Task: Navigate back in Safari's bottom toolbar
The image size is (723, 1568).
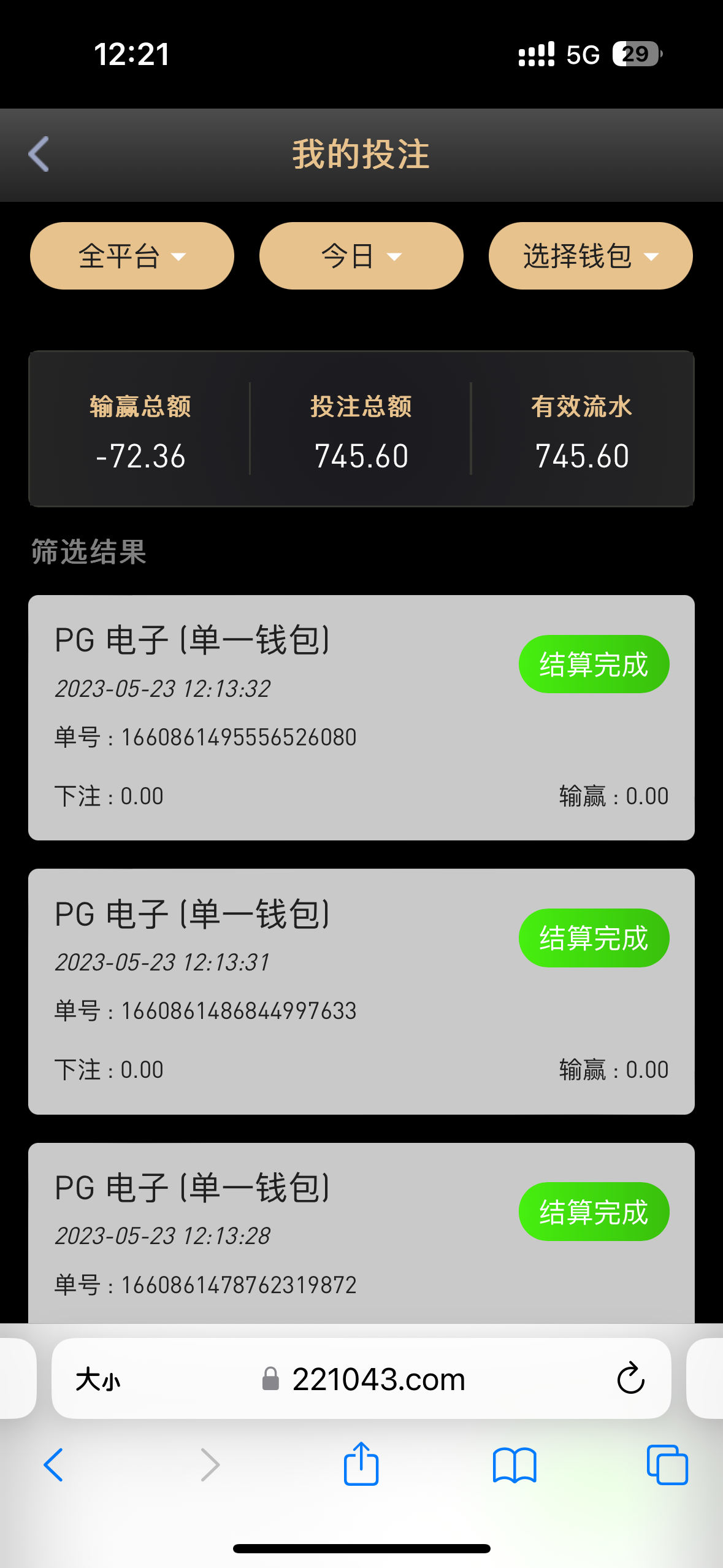Action: coord(54,1465)
